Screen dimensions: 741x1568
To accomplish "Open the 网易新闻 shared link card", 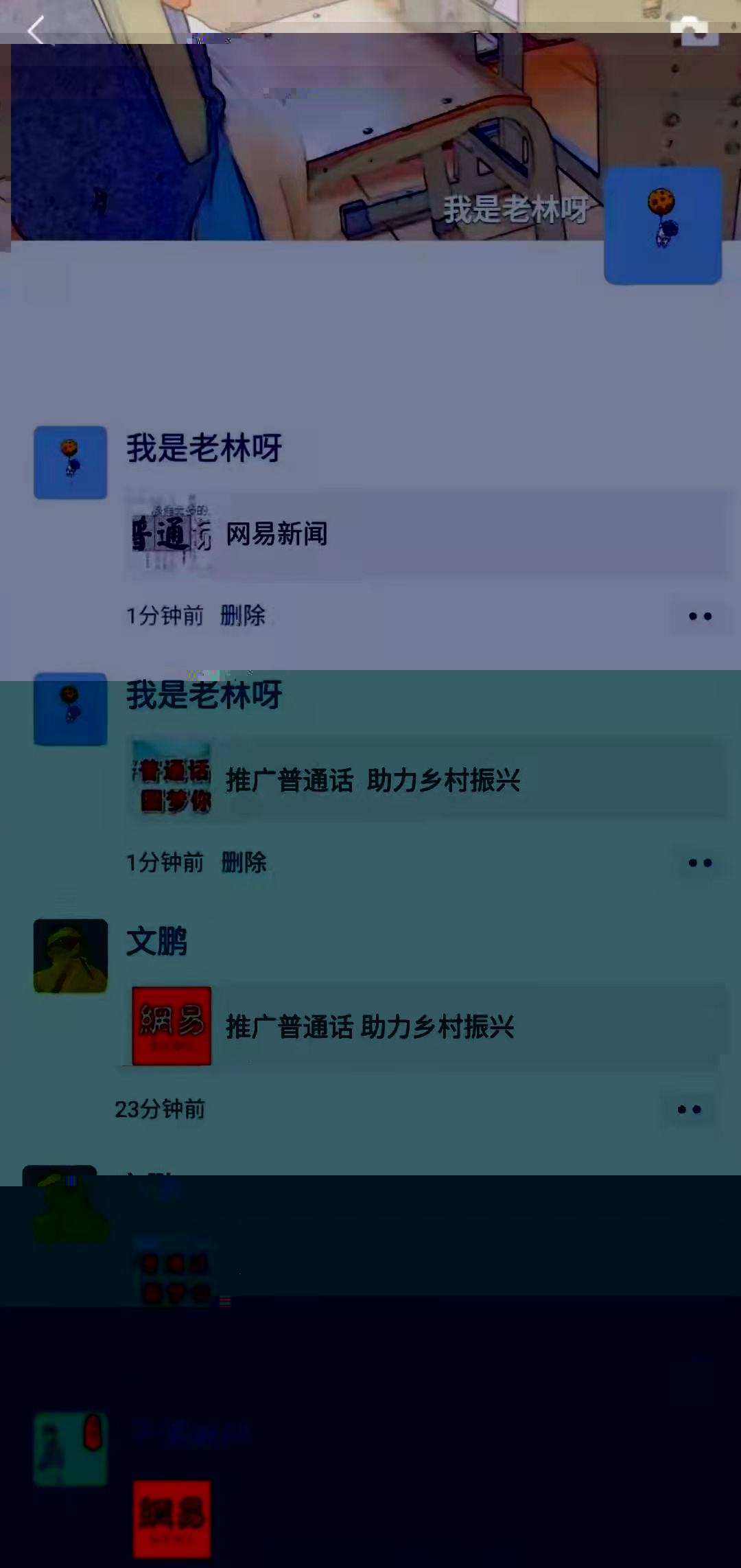I will [425, 534].
